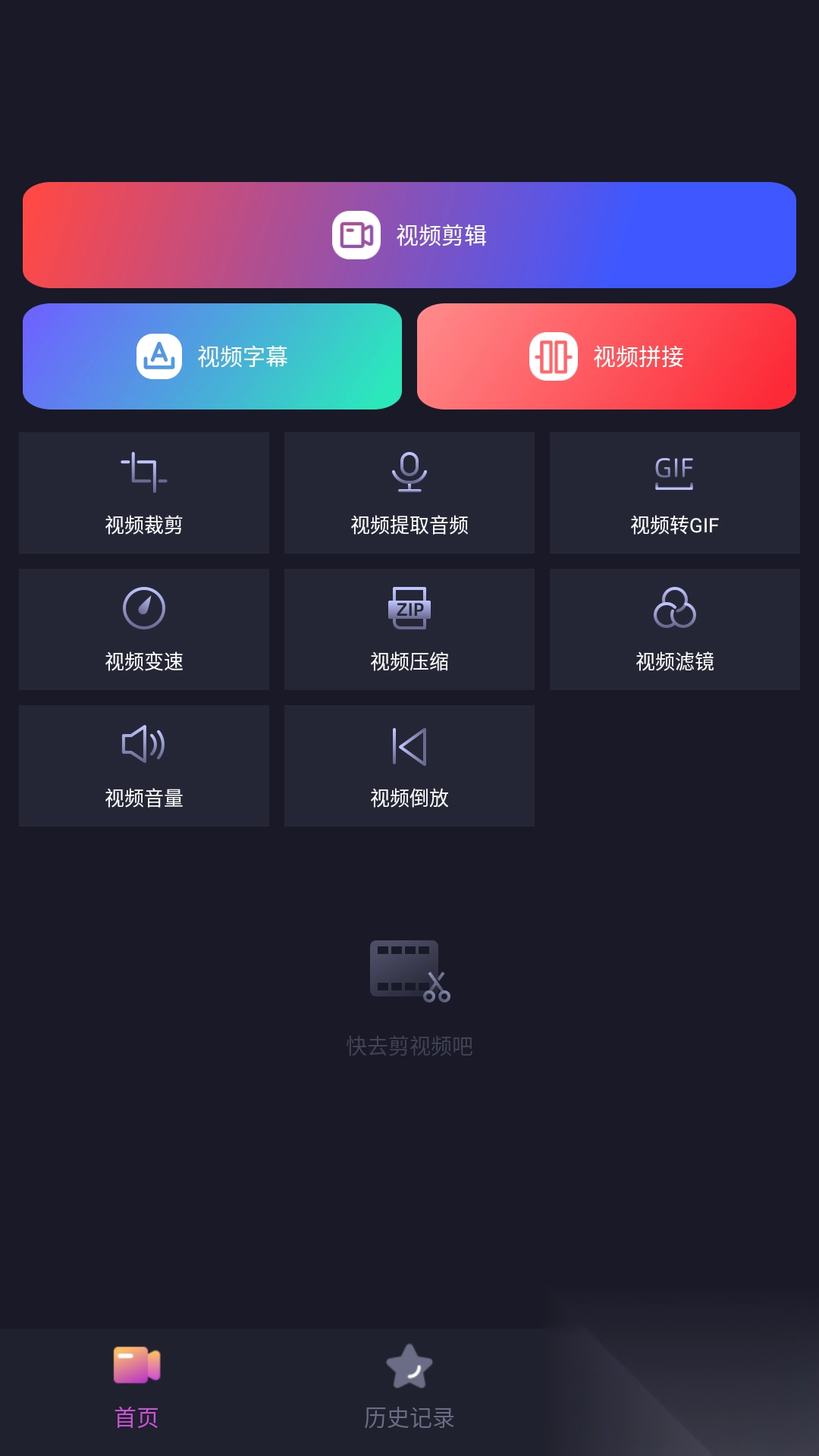819x1456 pixels.
Task: Tap the camera icon inside 视频剪辑 banner
Action: click(353, 235)
